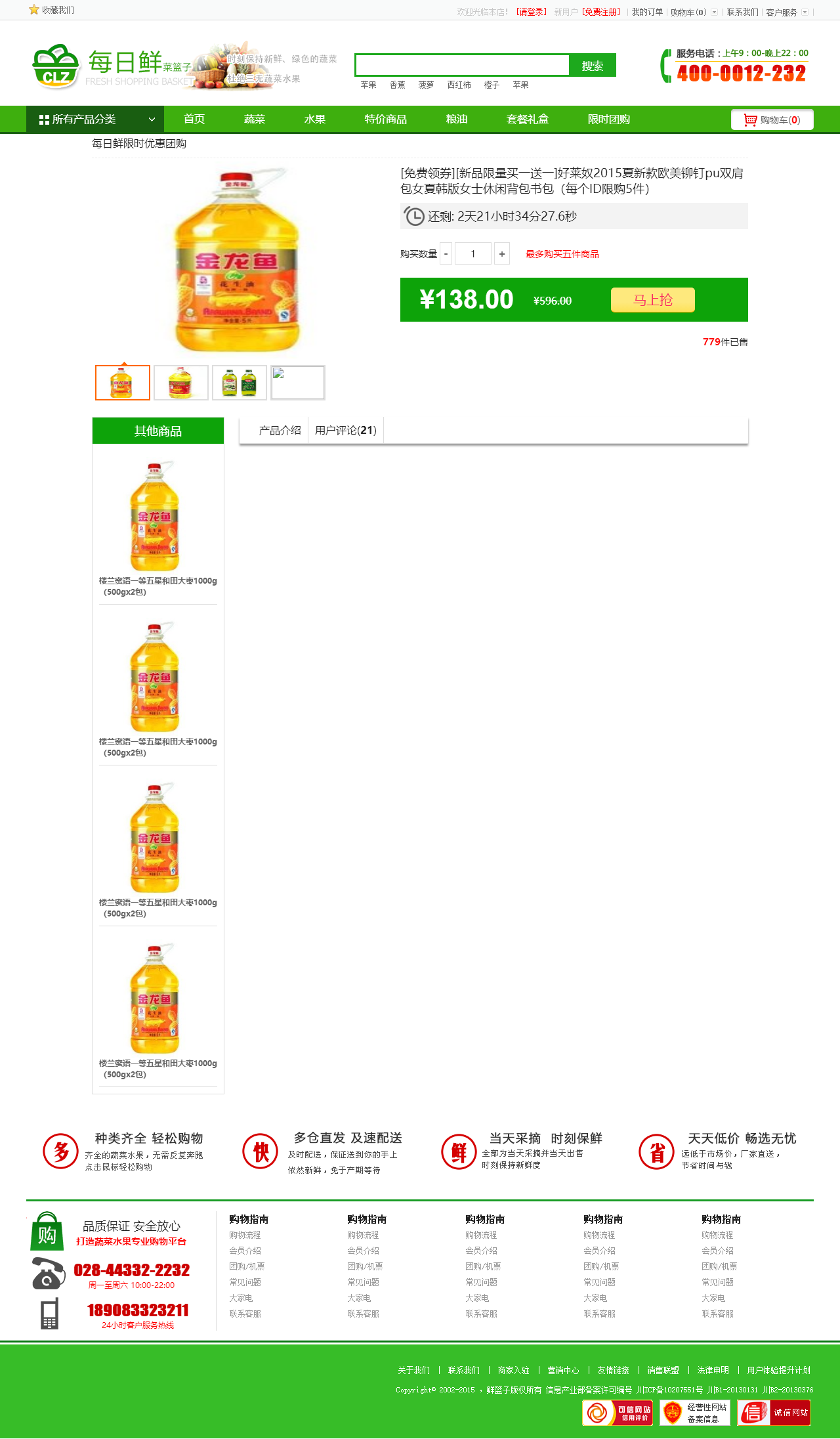The height and width of the screenshot is (1439, 840).
Task: Expand the 所有产品分类 category dropdown
Action: tap(95, 119)
